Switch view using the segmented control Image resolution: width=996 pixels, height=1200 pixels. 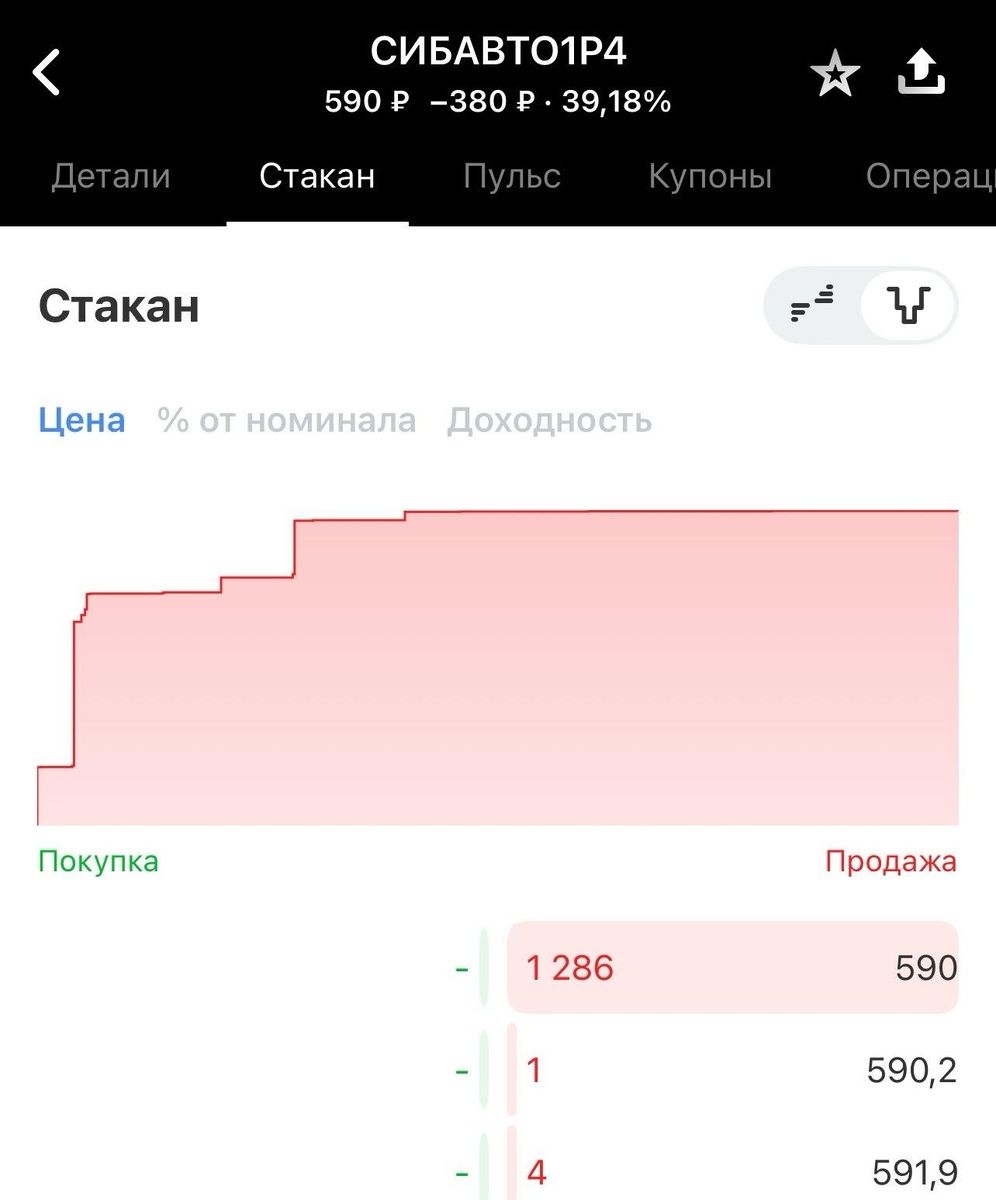click(860, 306)
